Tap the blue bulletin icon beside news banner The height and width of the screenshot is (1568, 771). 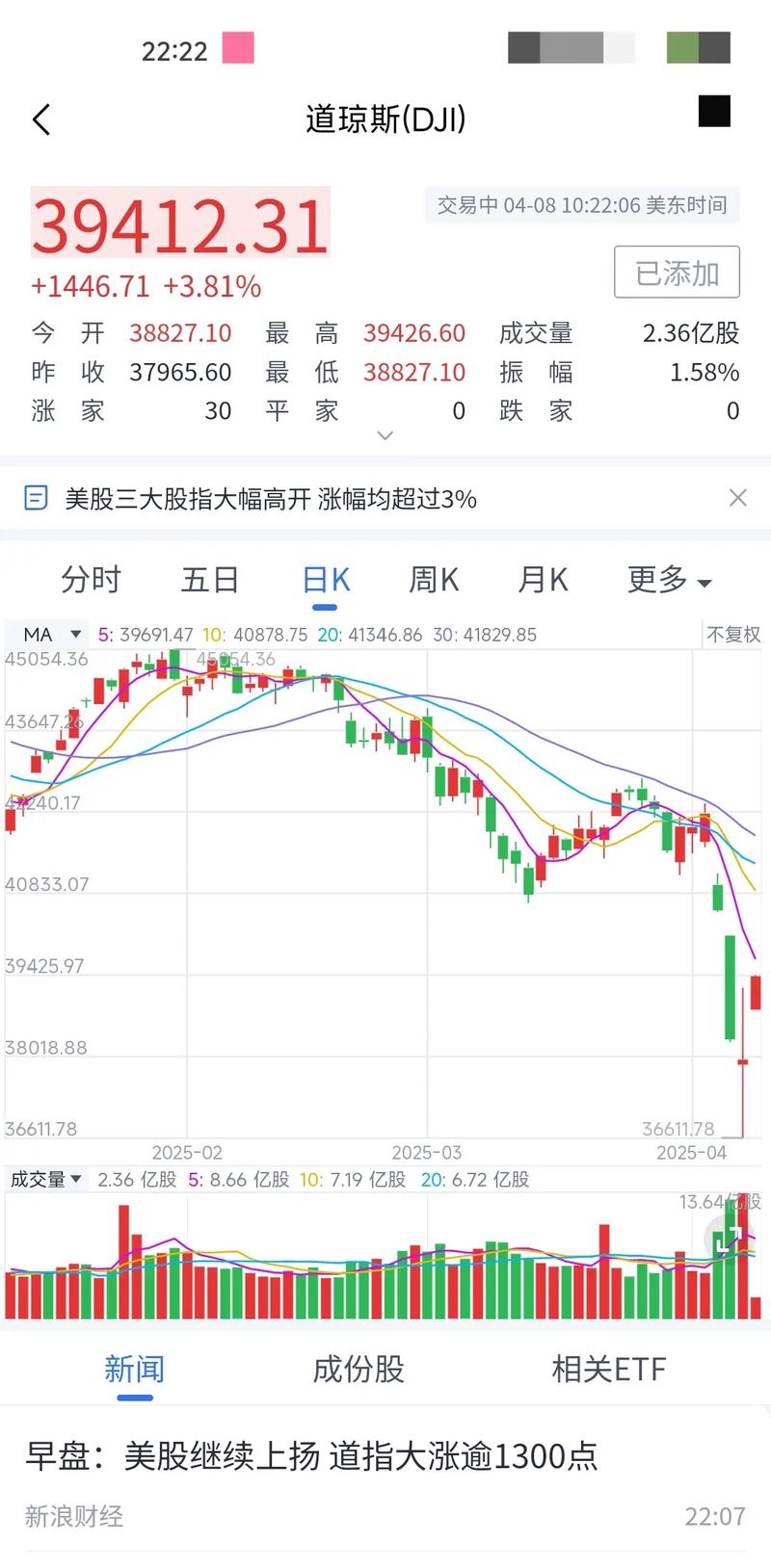click(36, 498)
